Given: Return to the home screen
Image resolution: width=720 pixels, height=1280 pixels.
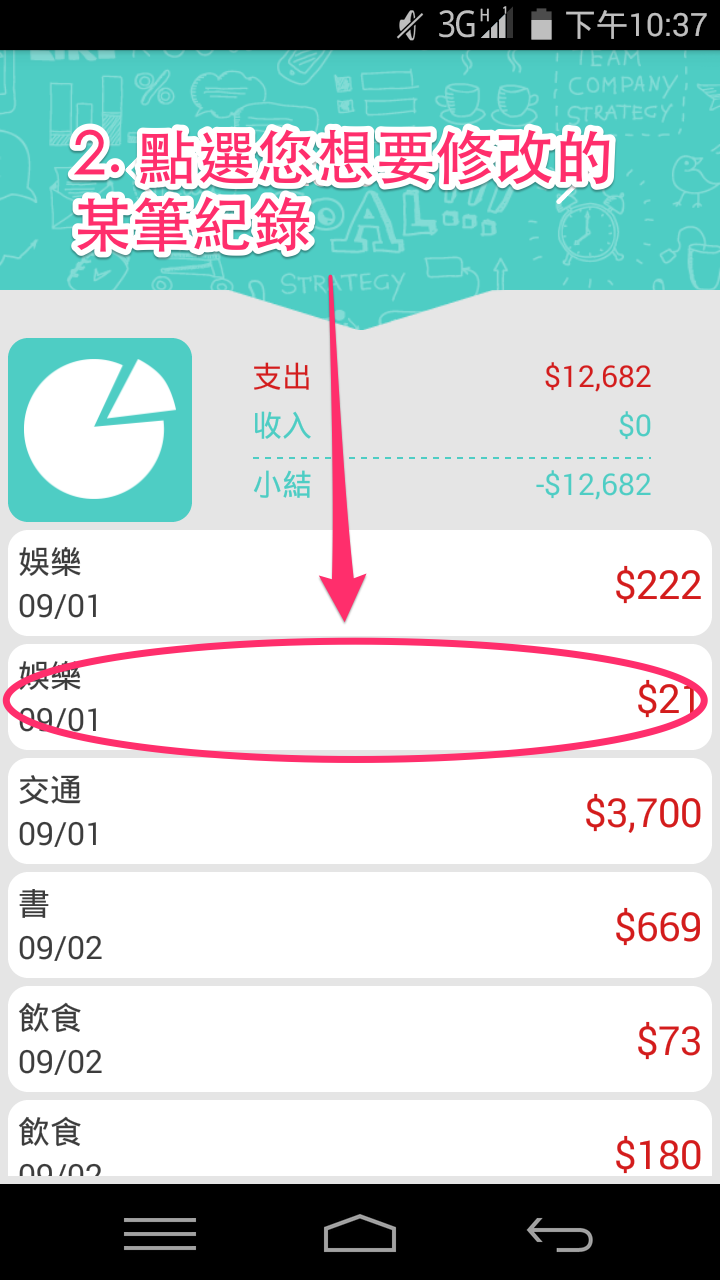Looking at the screenshot, I should pos(360,1234).
